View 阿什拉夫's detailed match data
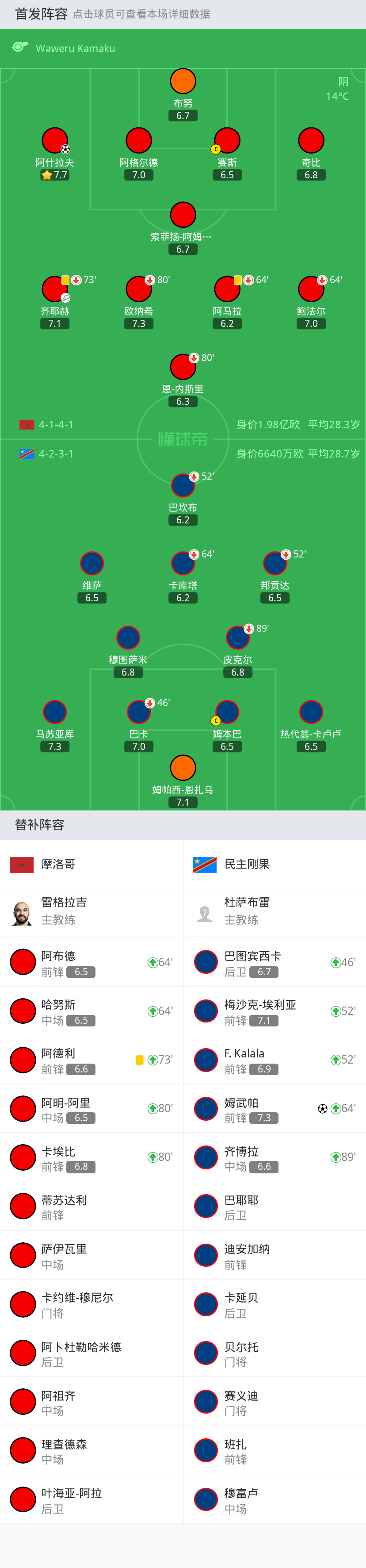The height and width of the screenshot is (1568, 366). 55,141
